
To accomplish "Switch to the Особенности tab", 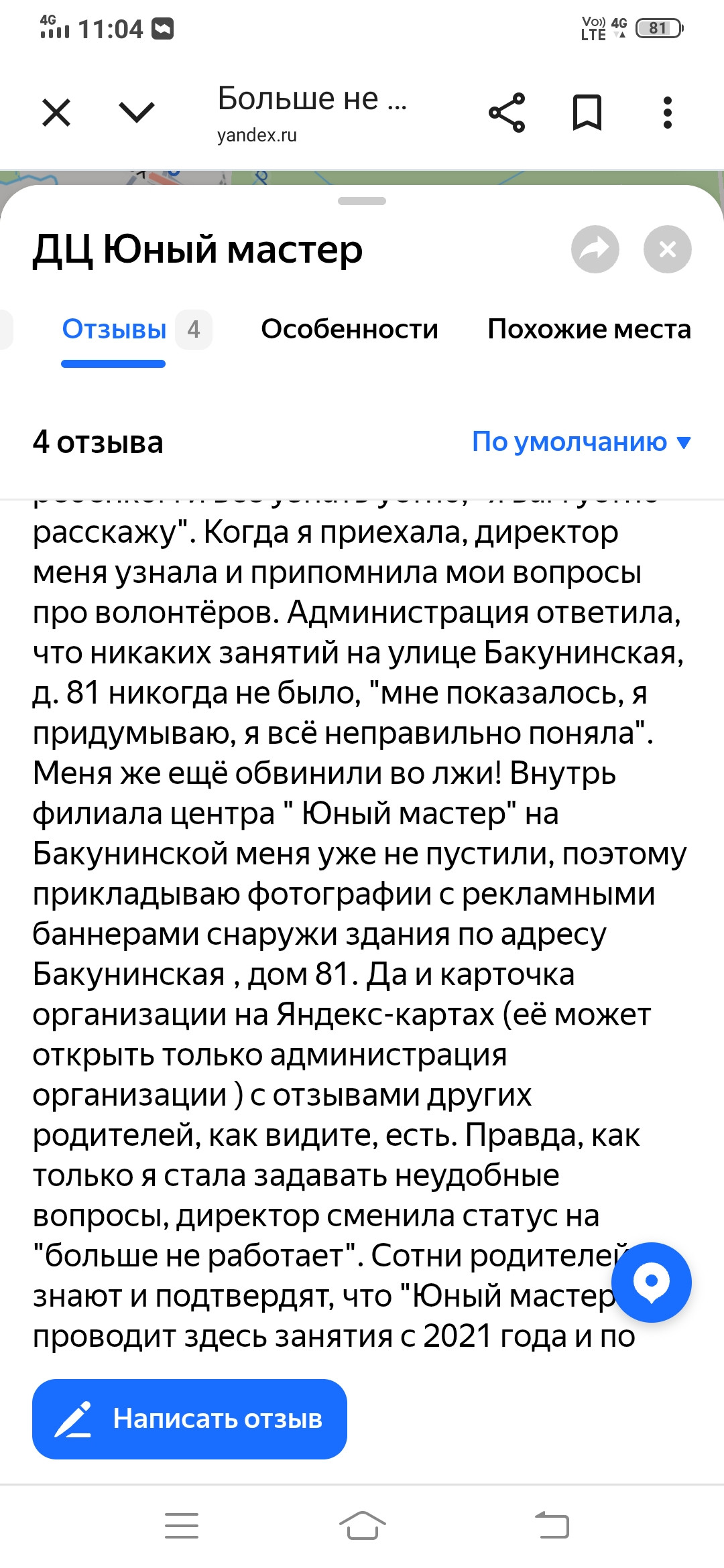I will tap(349, 330).
